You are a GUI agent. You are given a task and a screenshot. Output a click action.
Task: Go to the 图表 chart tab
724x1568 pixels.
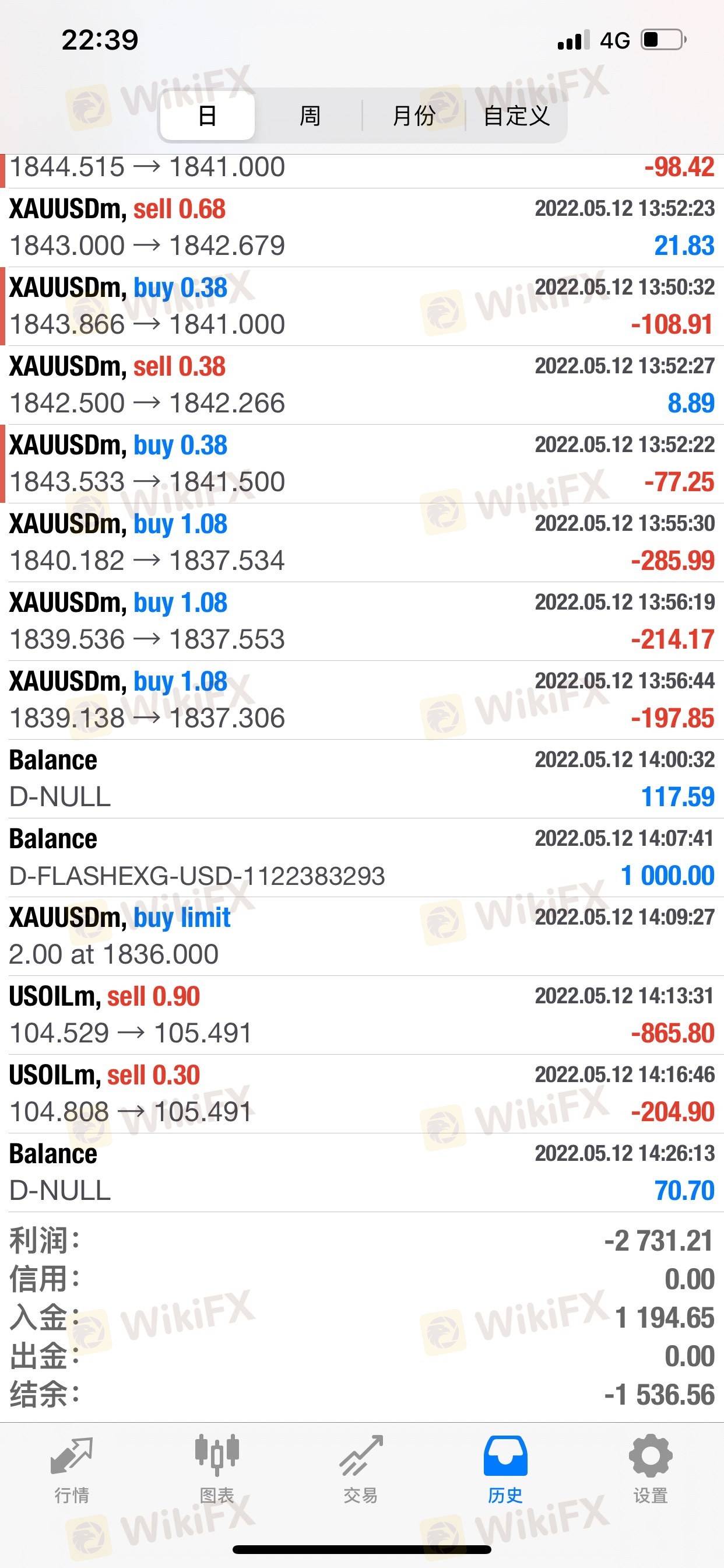click(x=217, y=1468)
